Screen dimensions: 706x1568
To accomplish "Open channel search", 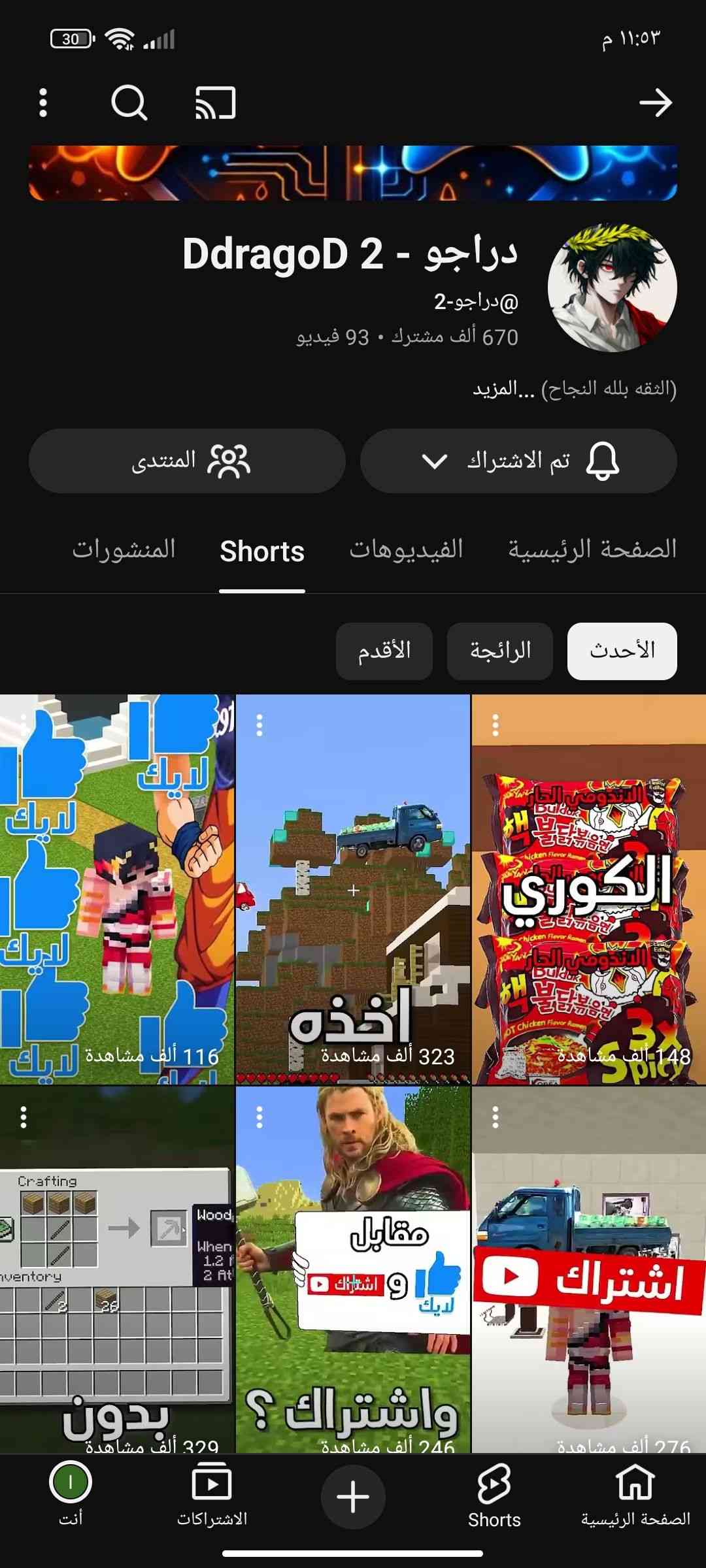I will coord(129,103).
